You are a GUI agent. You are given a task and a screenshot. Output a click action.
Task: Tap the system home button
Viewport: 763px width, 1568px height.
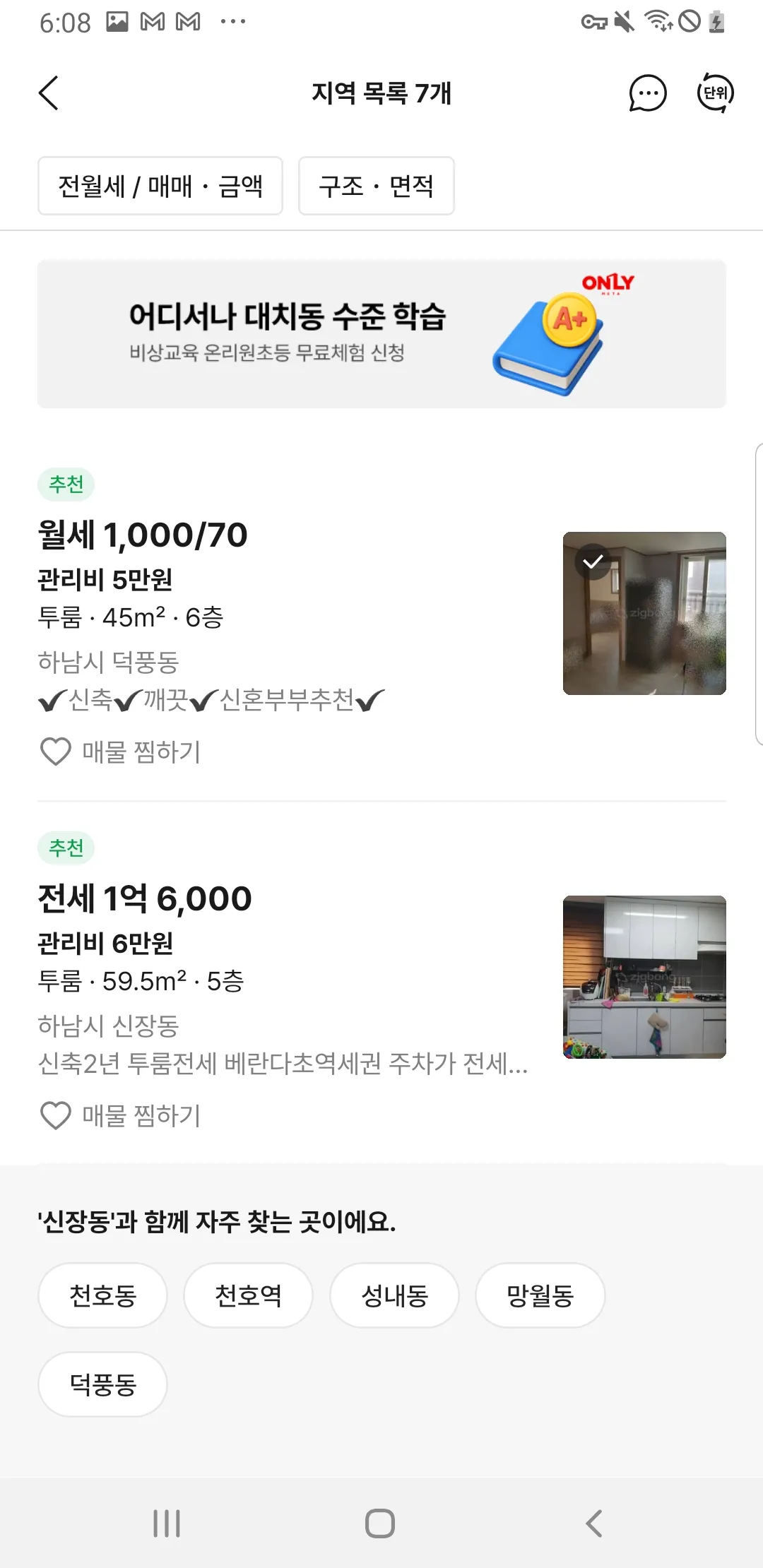point(380,1523)
